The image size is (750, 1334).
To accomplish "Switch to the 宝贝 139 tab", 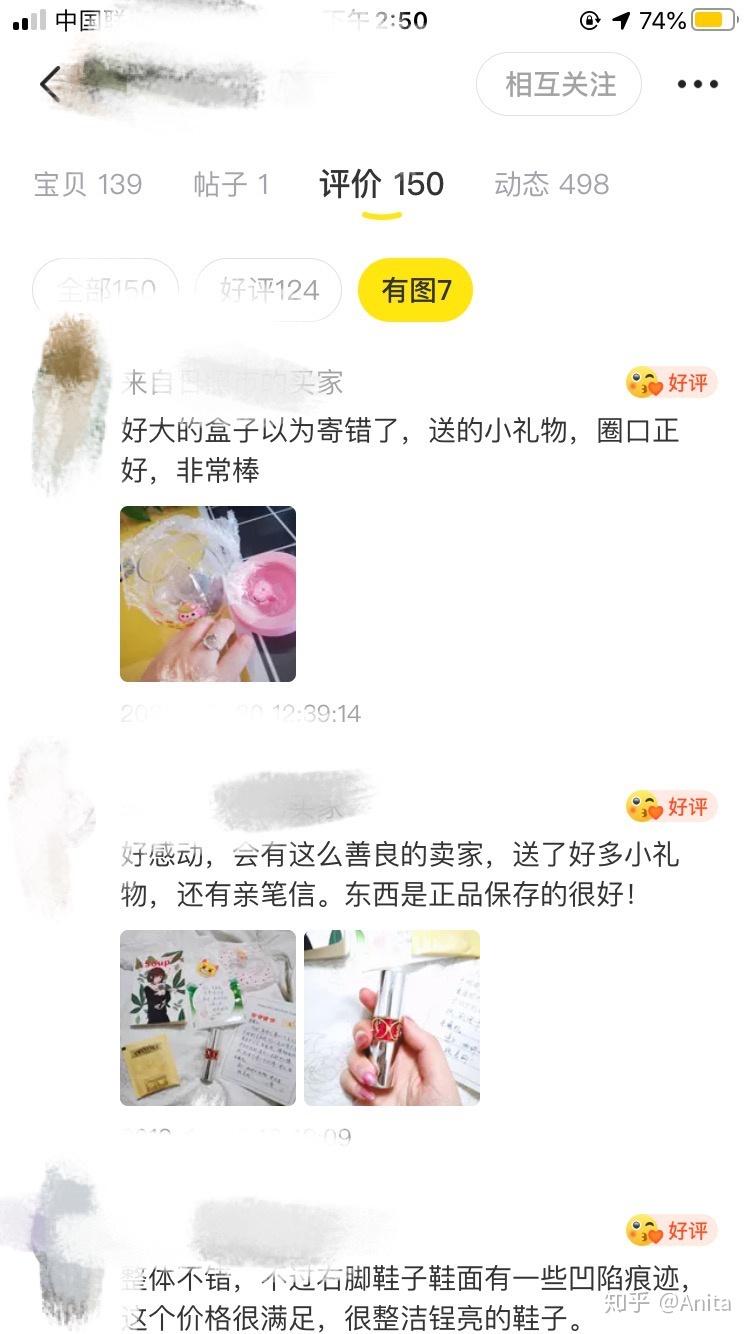I will click(88, 185).
